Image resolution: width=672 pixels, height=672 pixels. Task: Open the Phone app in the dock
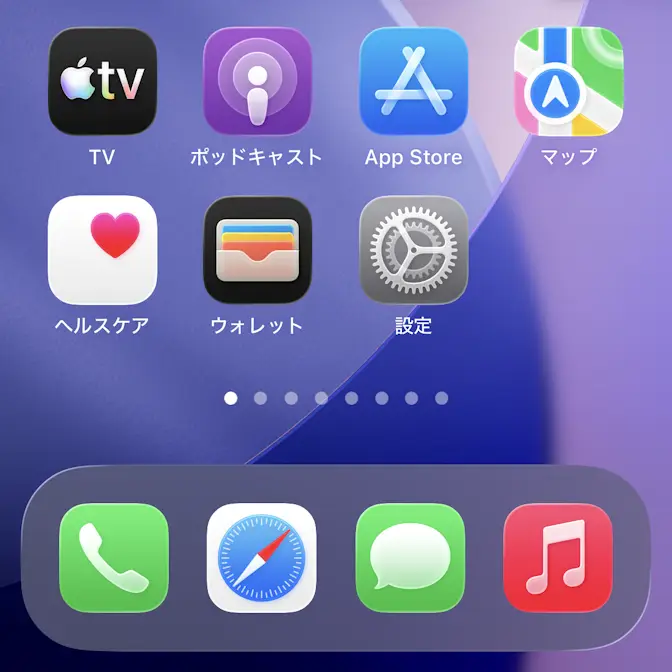point(114,558)
